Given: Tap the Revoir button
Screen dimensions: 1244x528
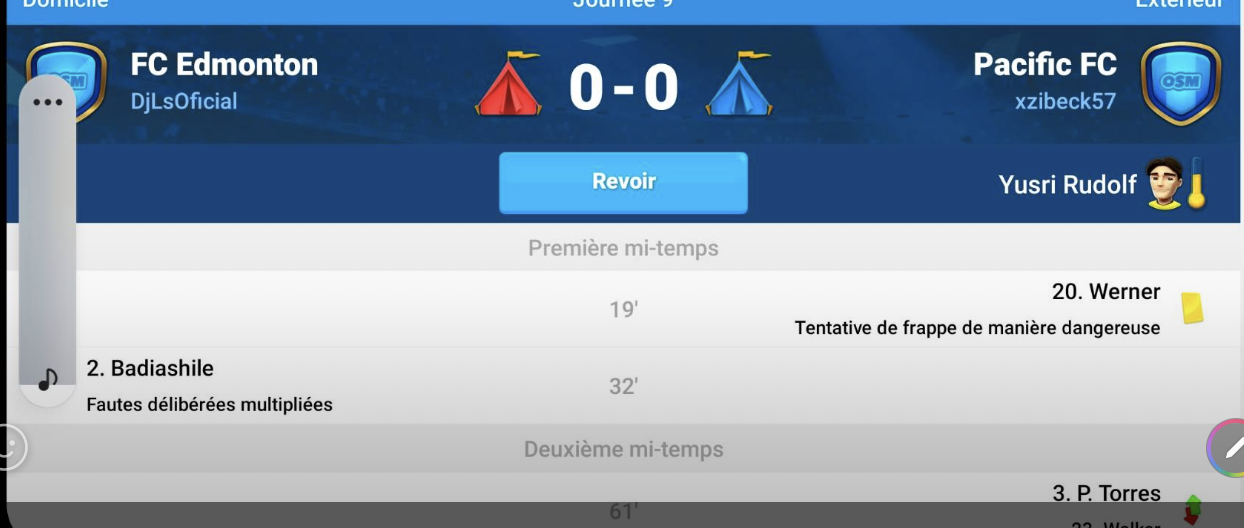Looking at the screenshot, I should point(623,182).
